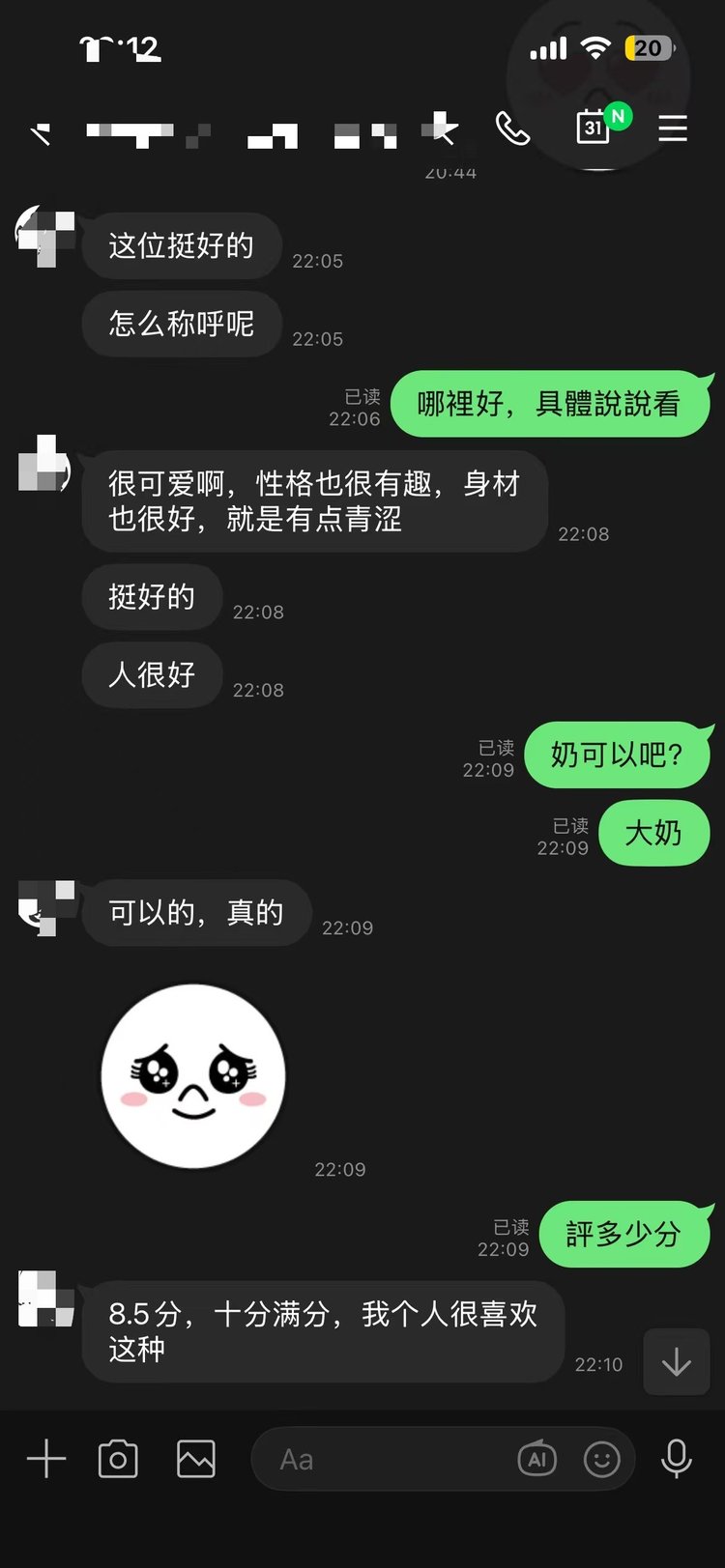
Task: Open the sad face sticker
Action: tap(193, 1076)
